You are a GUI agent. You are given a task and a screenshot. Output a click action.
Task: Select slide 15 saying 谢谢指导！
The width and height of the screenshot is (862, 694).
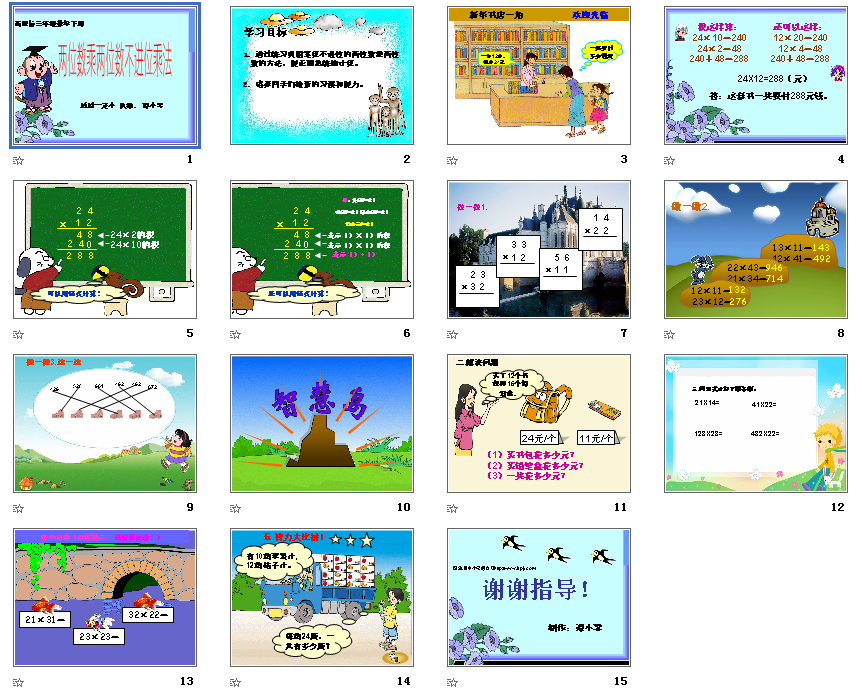(x=538, y=597)
